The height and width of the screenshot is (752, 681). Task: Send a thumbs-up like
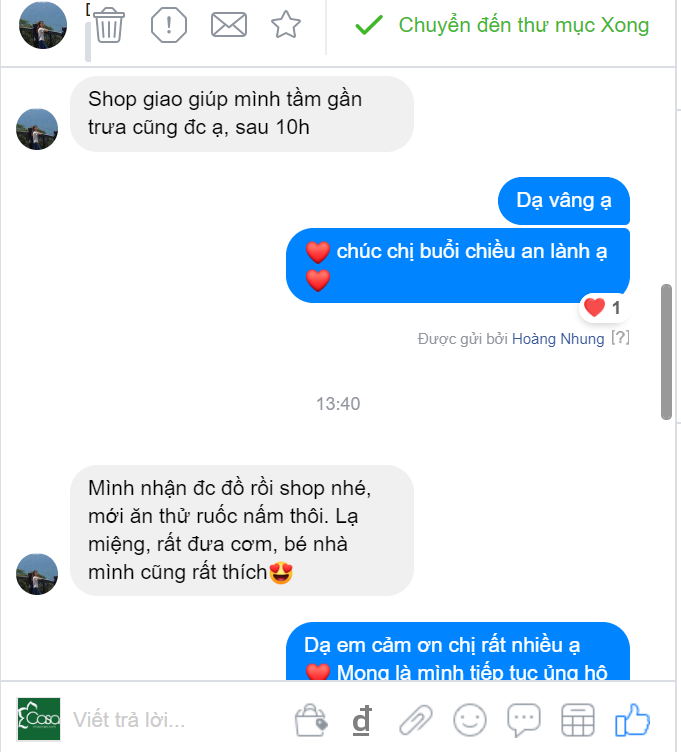tap(633, 719)
